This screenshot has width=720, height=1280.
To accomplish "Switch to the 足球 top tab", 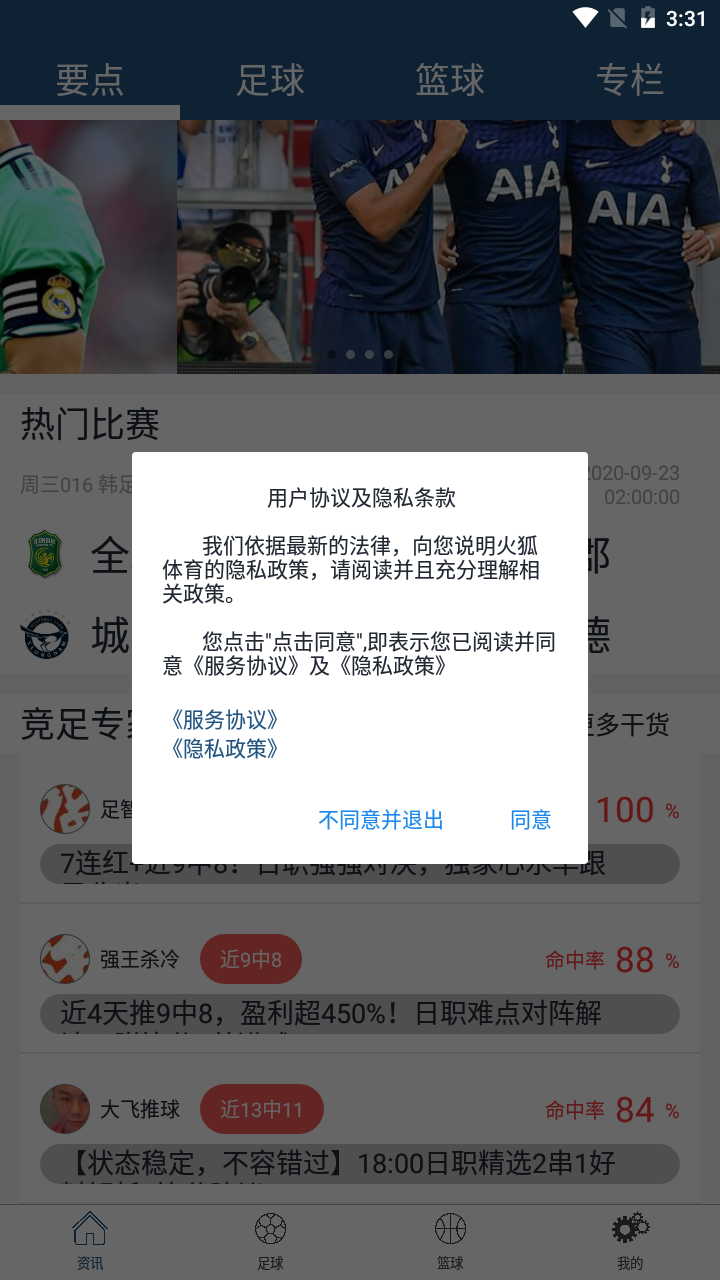I will [x=270, y=80].
